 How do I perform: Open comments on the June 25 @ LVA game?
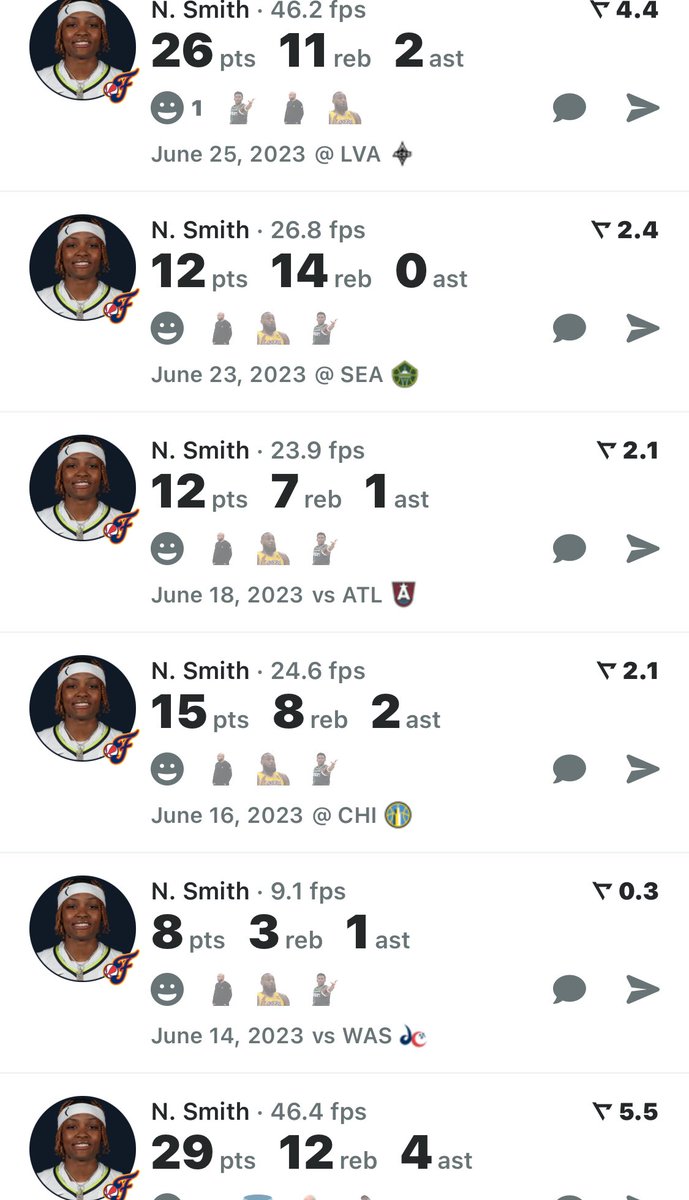pyautogui.click(x=569, y=107)
